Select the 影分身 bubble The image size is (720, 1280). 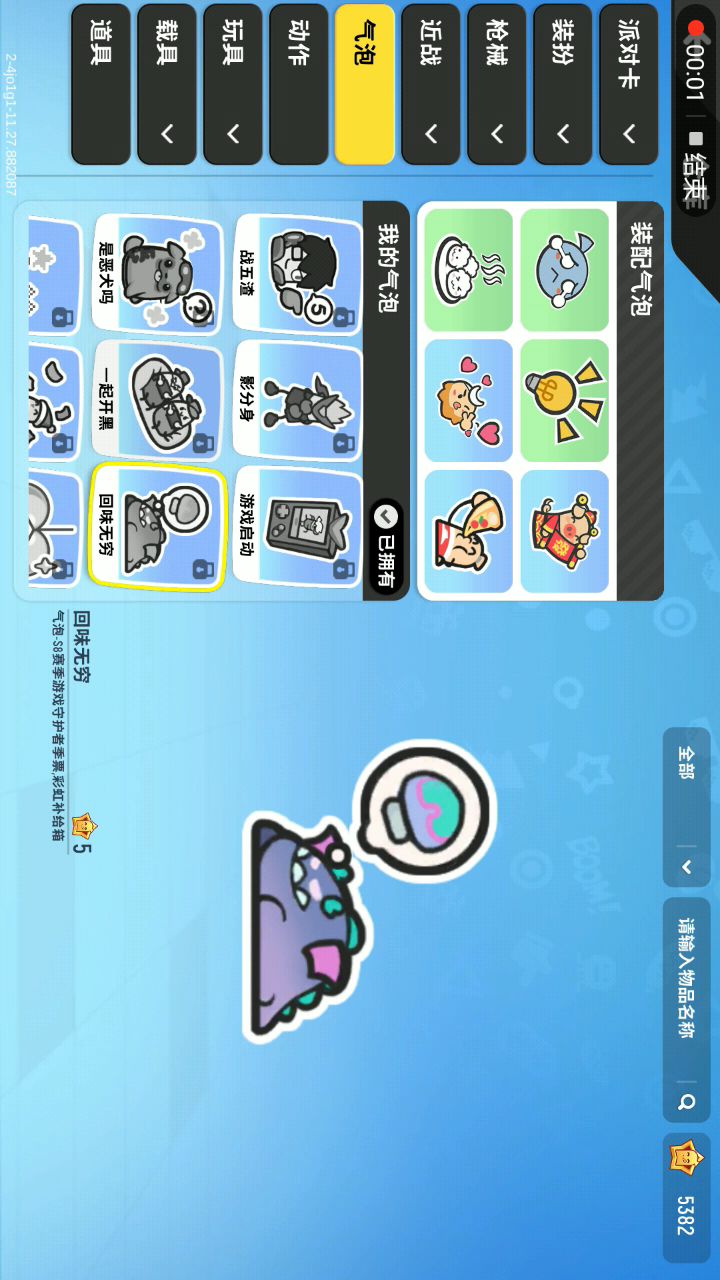click(297, 400)
